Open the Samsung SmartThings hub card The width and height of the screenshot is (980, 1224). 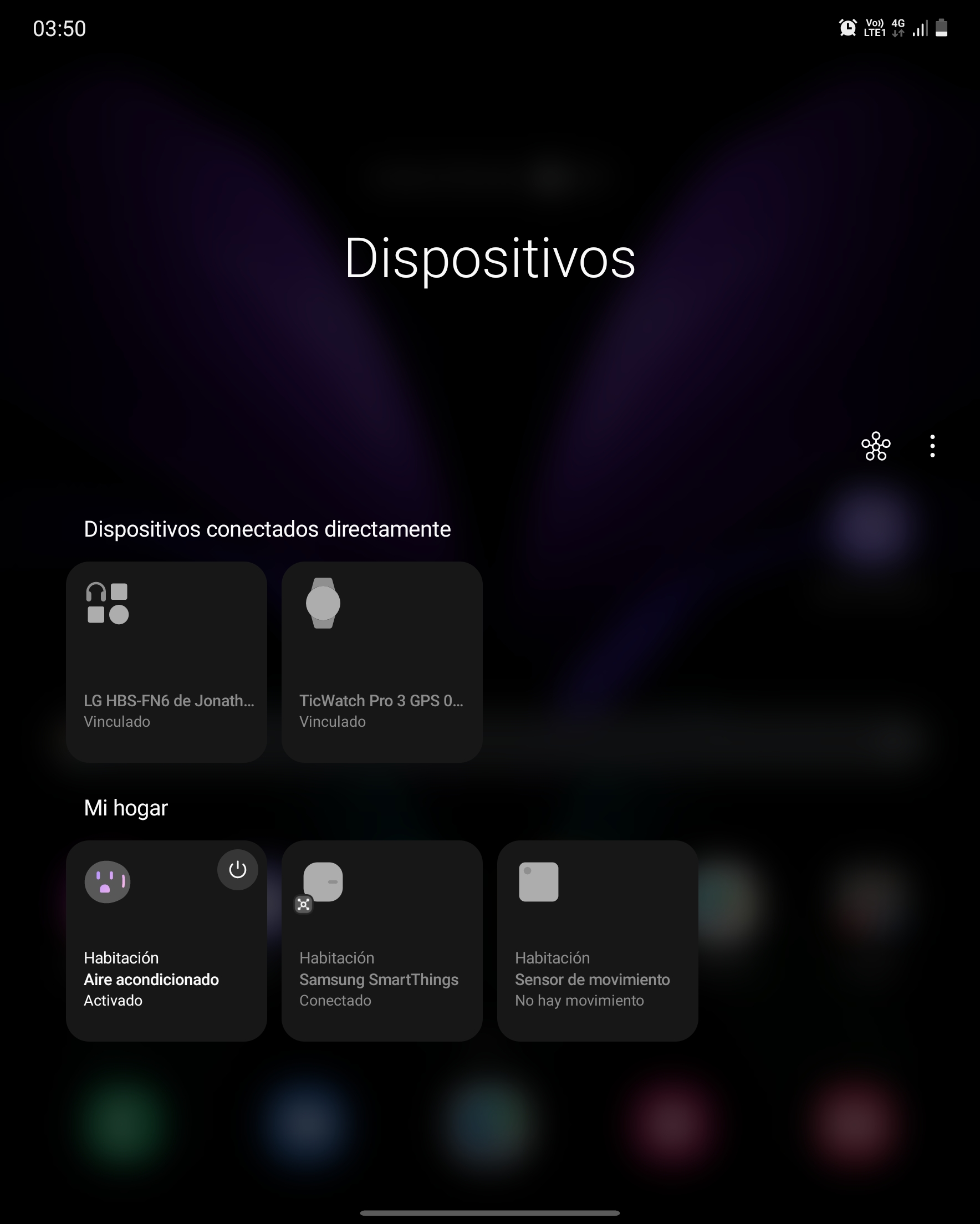[381, 941]
